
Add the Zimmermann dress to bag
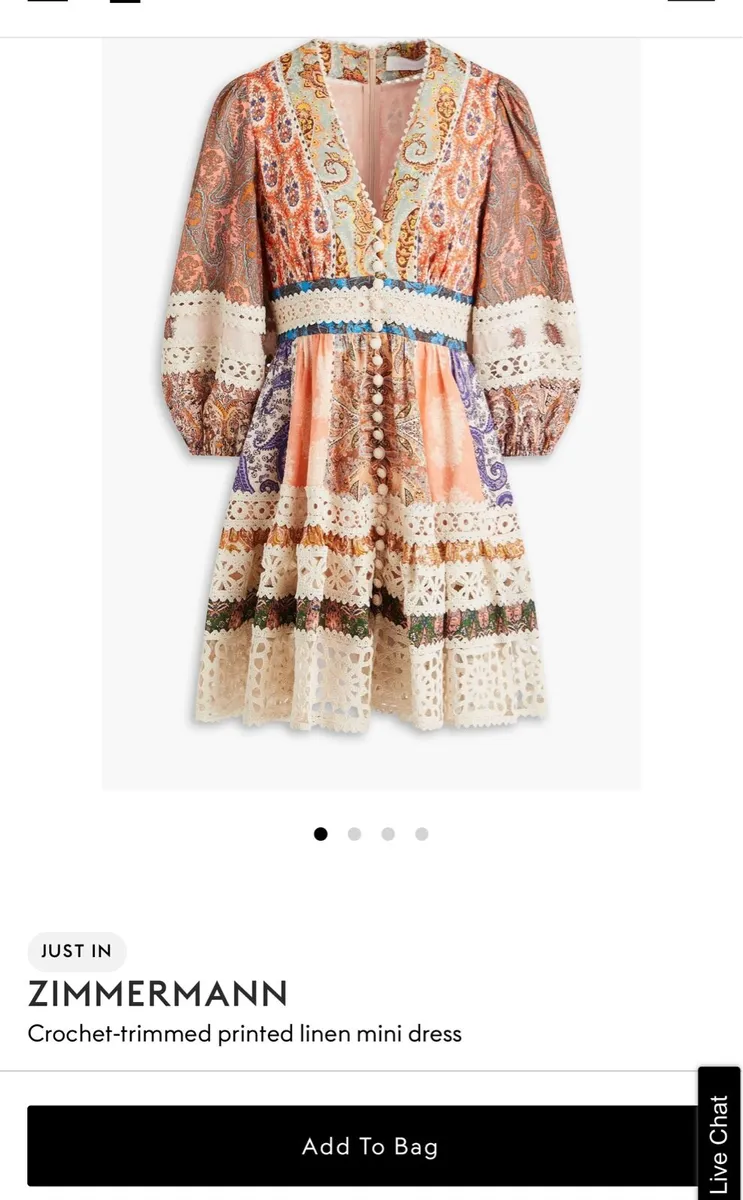(368, 1146)
